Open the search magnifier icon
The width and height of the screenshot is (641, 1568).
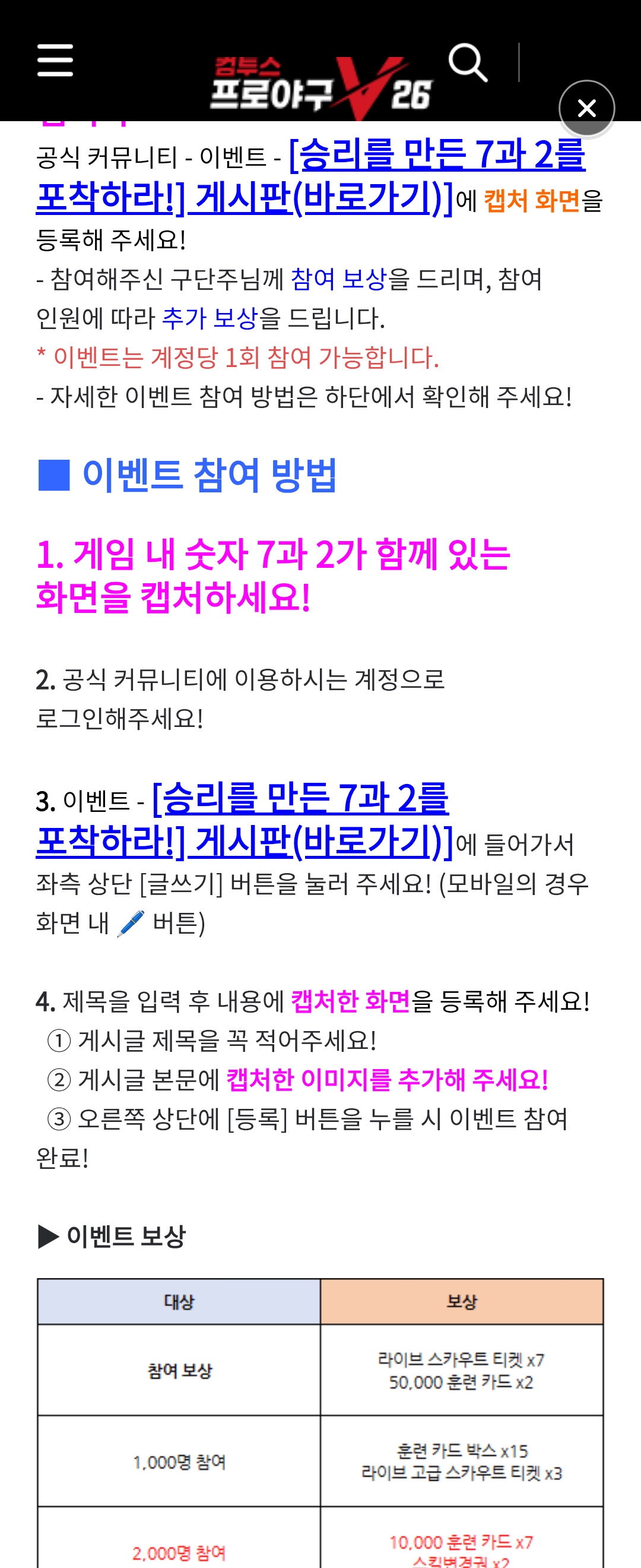pyautogui.click(x=468, y=62)
